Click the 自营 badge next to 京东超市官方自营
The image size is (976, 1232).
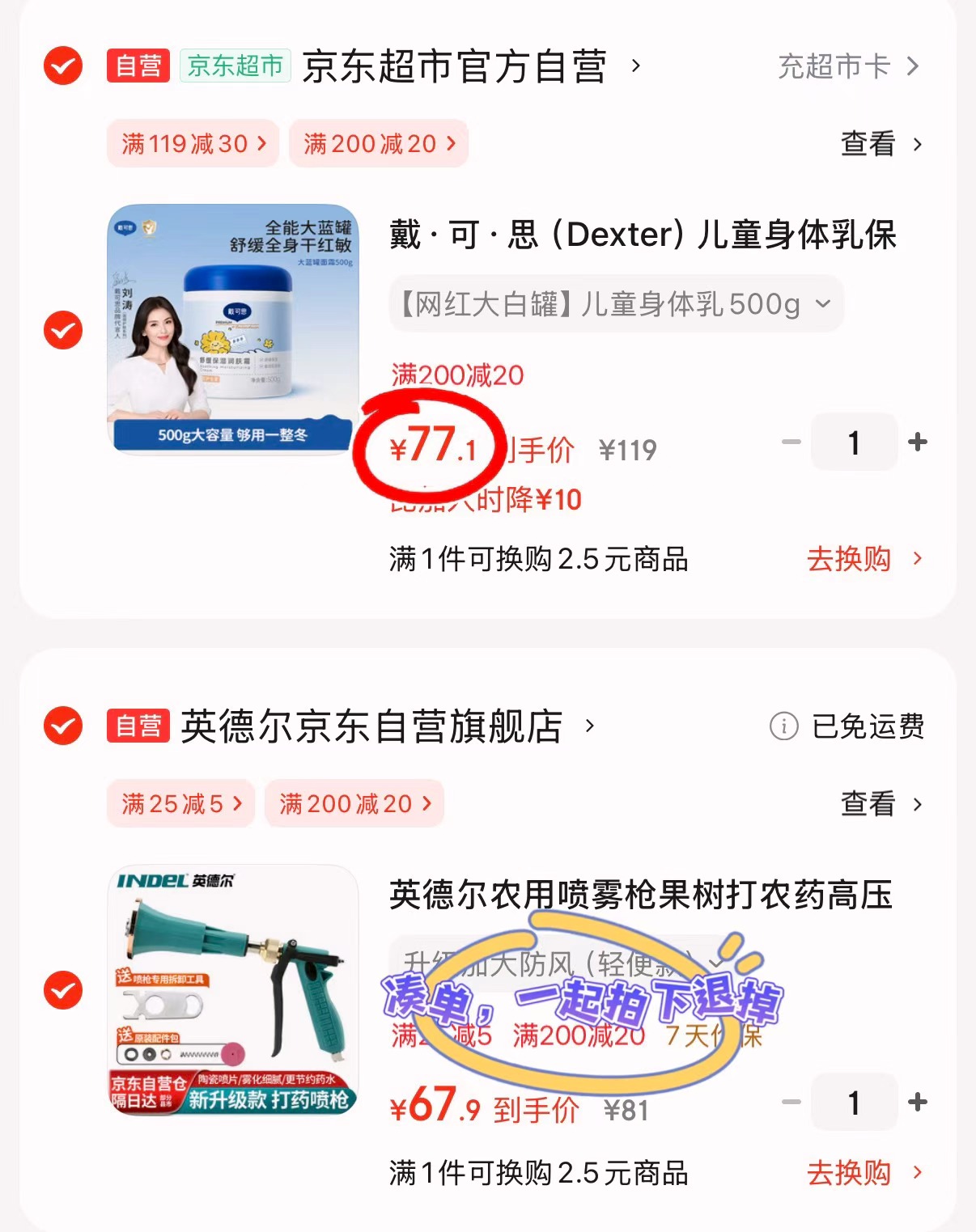137,67
